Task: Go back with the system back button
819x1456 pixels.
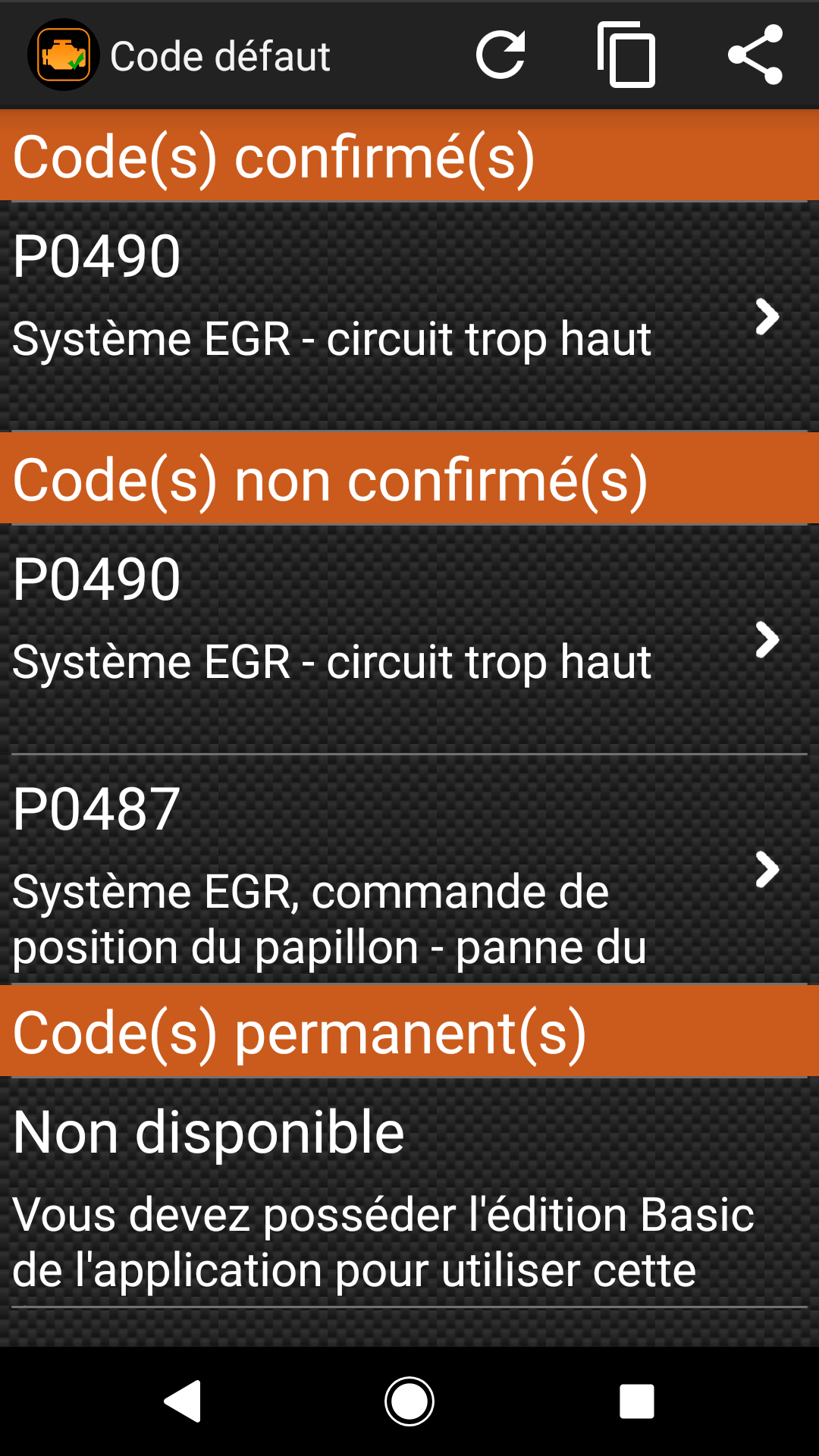Action: click(183, 1401)
